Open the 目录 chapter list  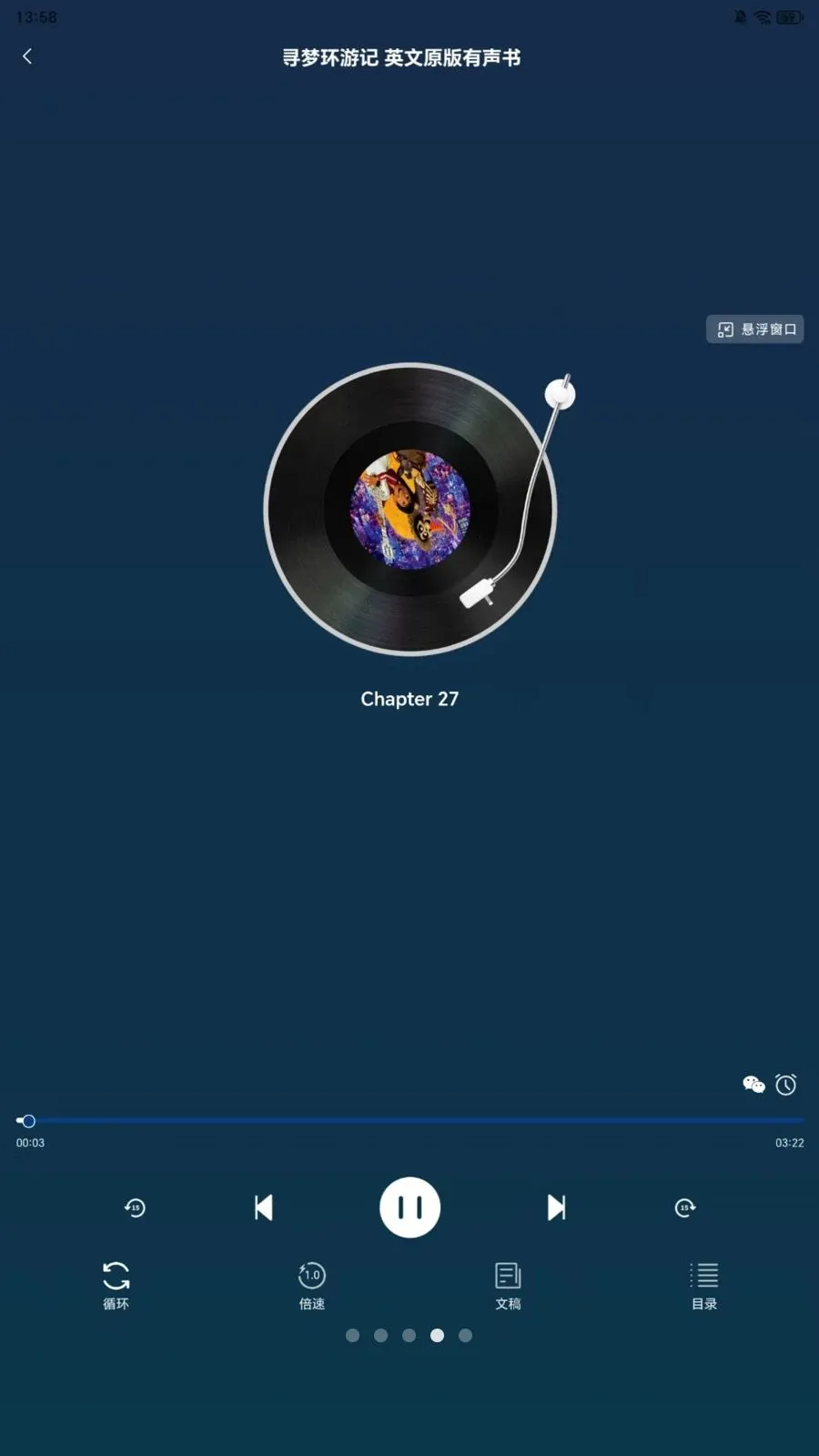[704, 1284]
